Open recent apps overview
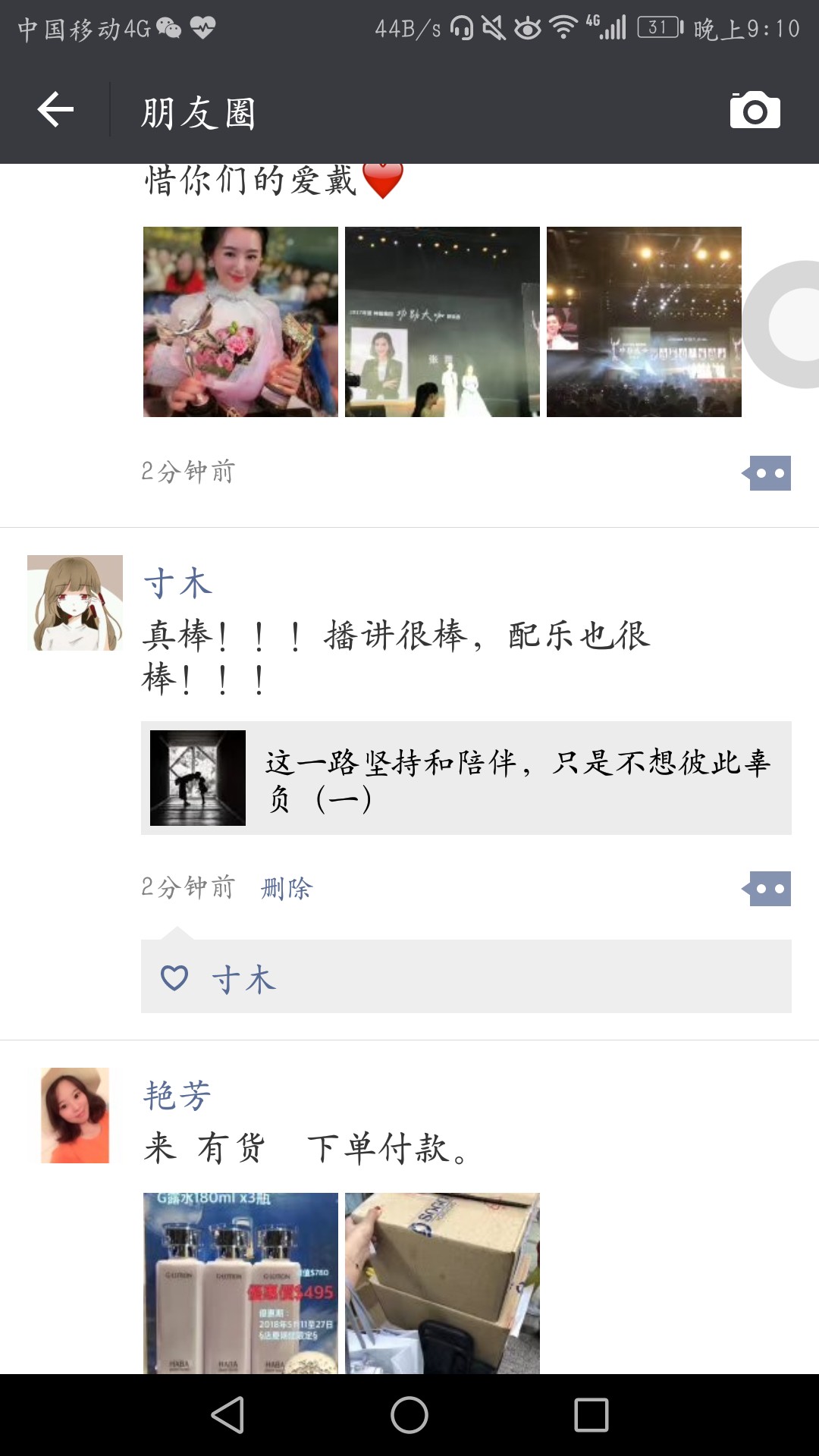Image resolution: width=819 pixels, height=1456 pixels. pyautogui.click(x=591, y=1415)
